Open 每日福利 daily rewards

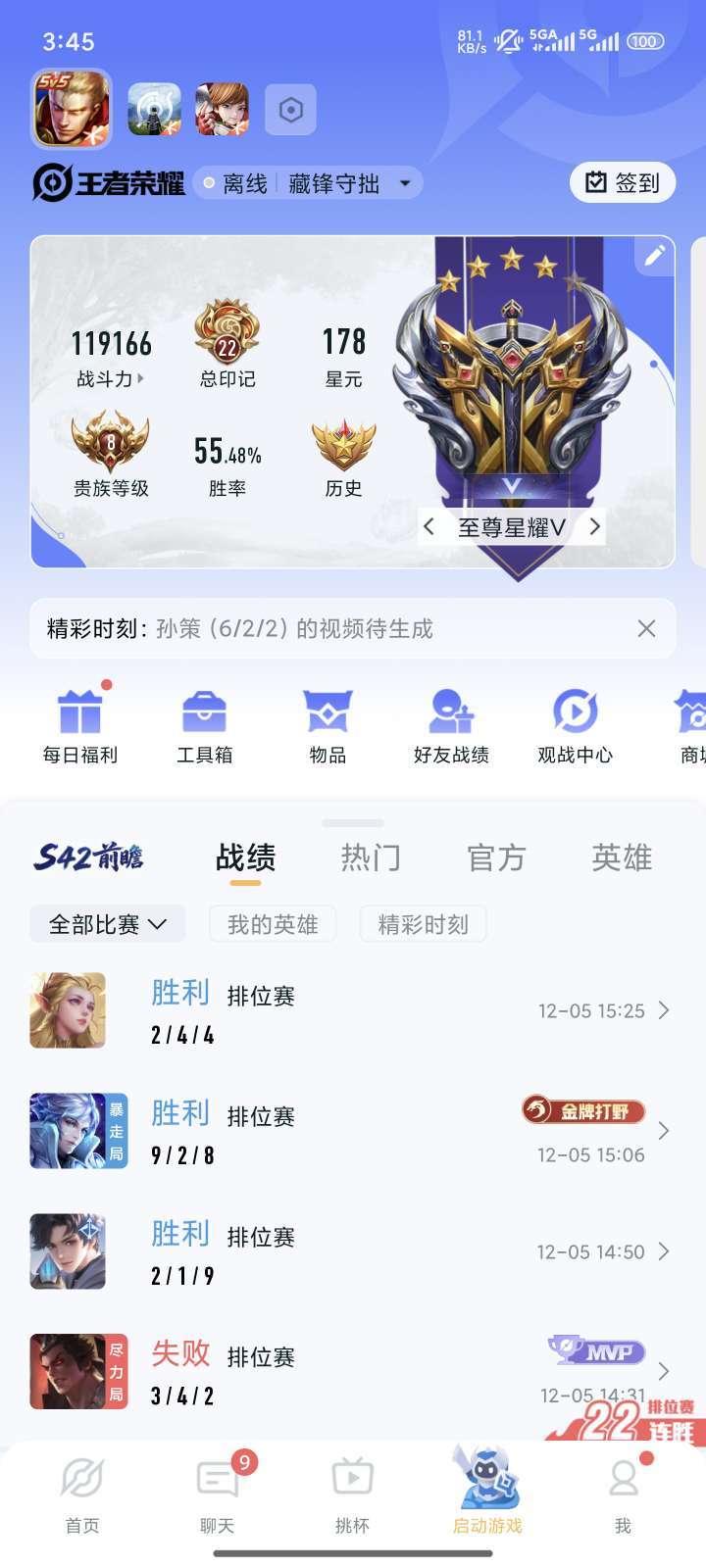[80, 725]
